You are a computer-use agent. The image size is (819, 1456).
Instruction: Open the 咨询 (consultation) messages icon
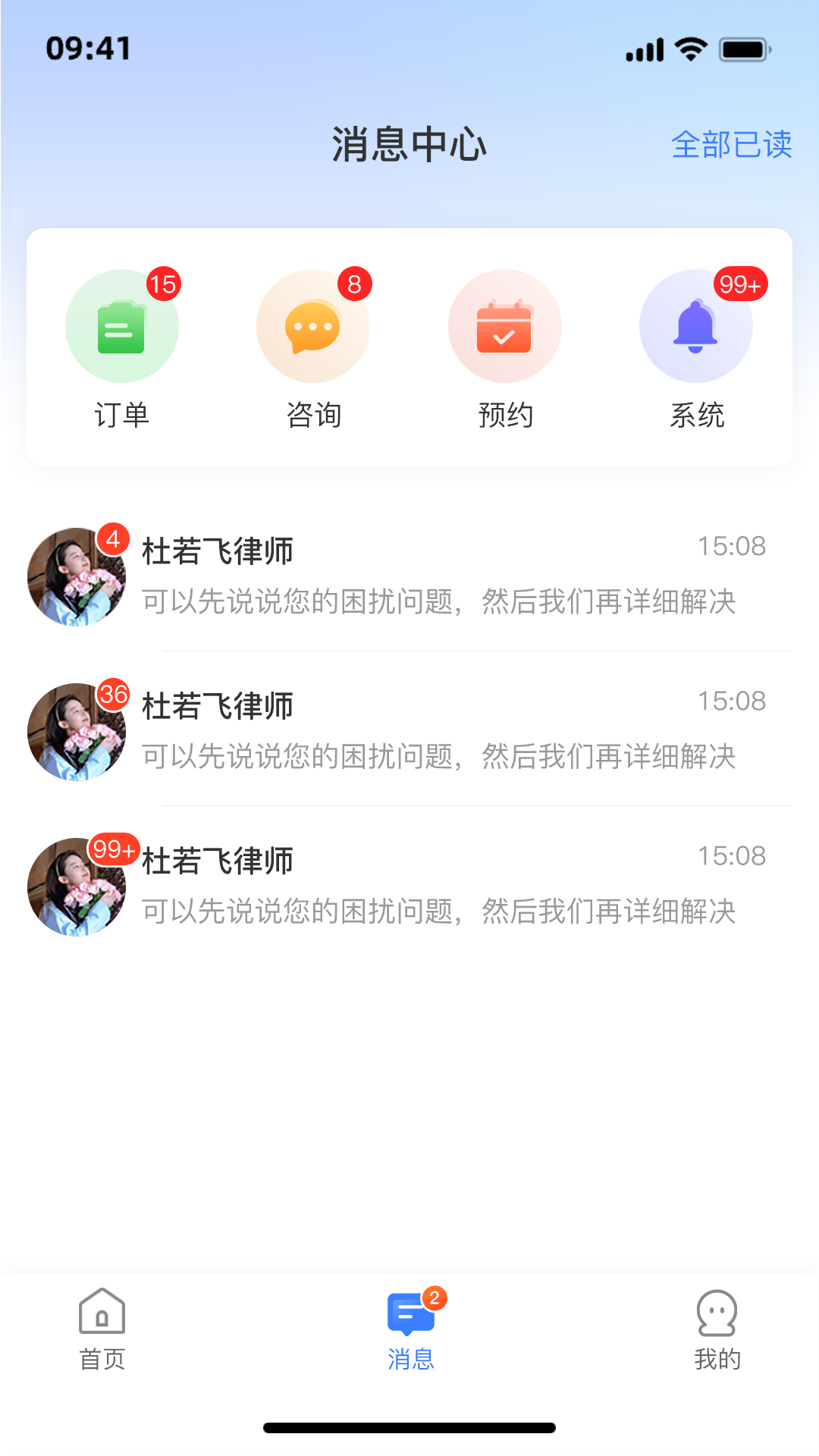click(x=313, y=326)
